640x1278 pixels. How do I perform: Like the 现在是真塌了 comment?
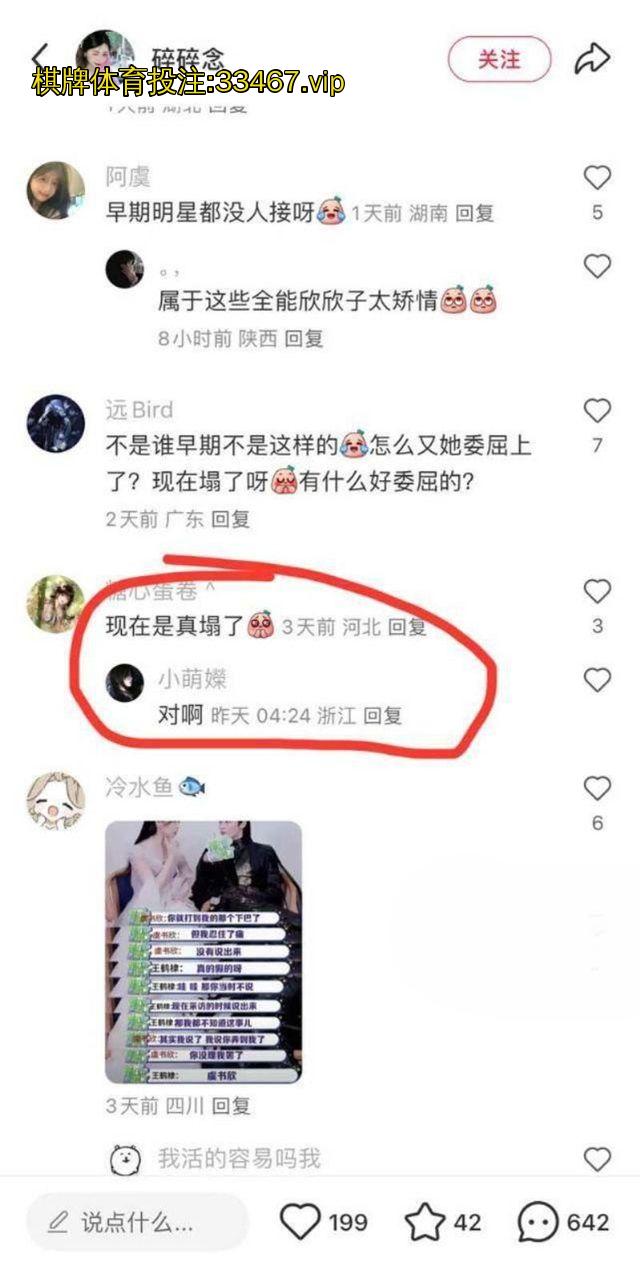coord(597,592)
